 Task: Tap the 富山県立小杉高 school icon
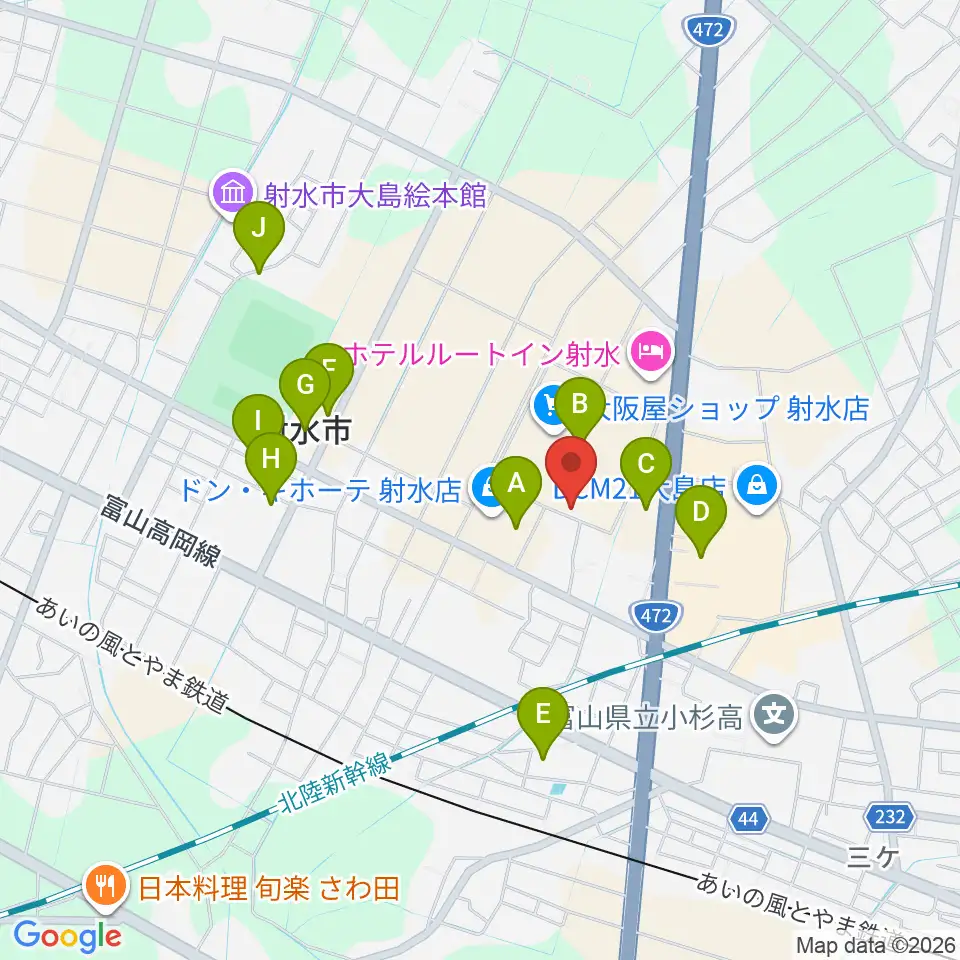tap(774, 715)
